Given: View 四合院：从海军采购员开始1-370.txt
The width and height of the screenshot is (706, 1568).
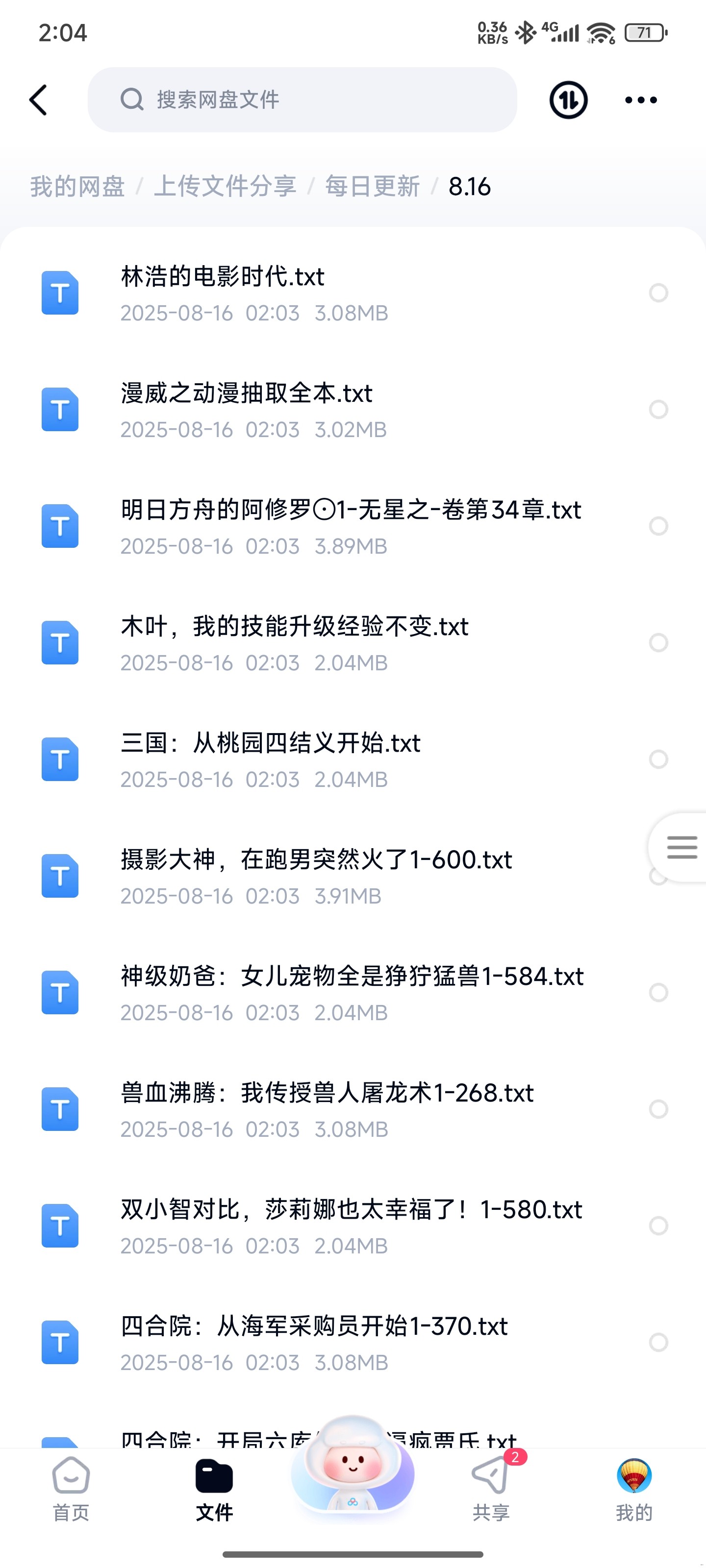Looking at the screenshot, I should point(314,1327).
